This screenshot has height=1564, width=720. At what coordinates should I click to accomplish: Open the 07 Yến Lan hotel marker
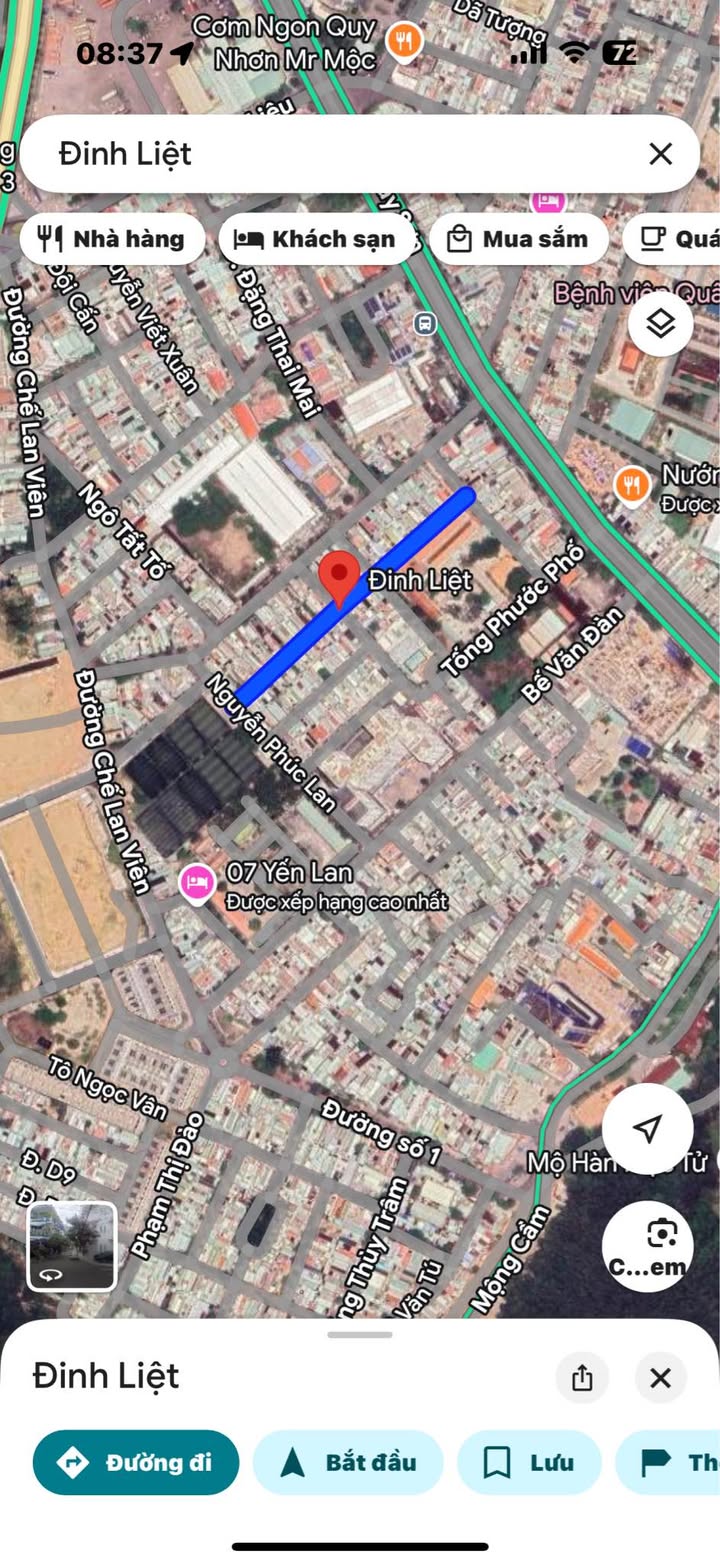[x=197, y=884]
